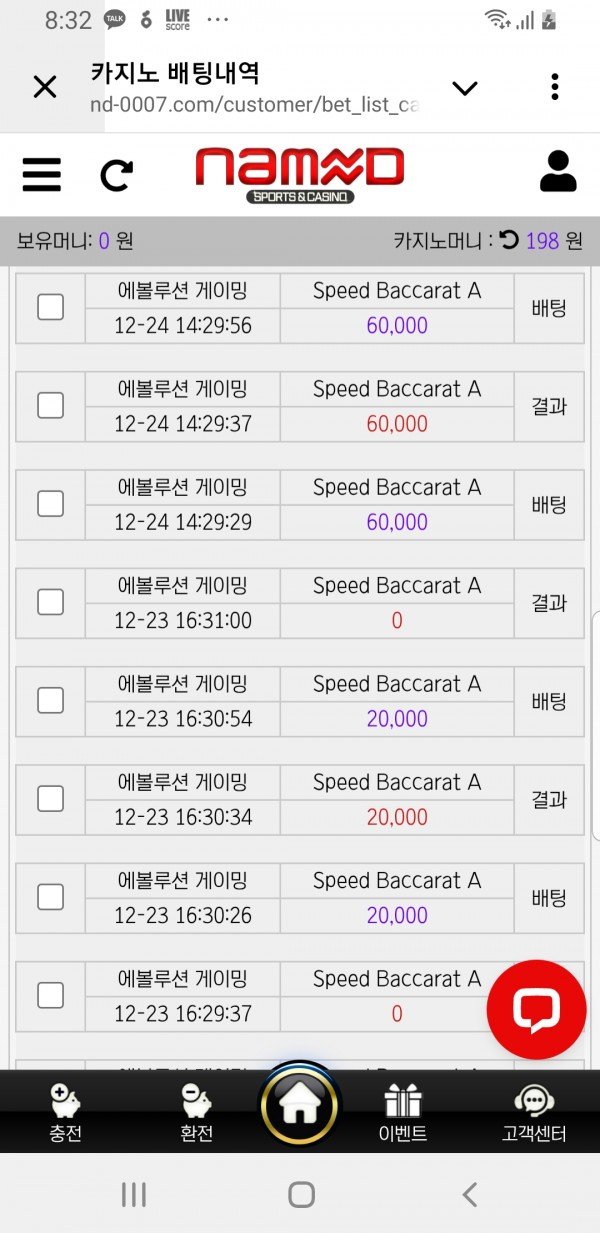Check the box for 12-24 14:29:56 entry
This screenshot has width=600, height=1233.
(x=50, y=307)
